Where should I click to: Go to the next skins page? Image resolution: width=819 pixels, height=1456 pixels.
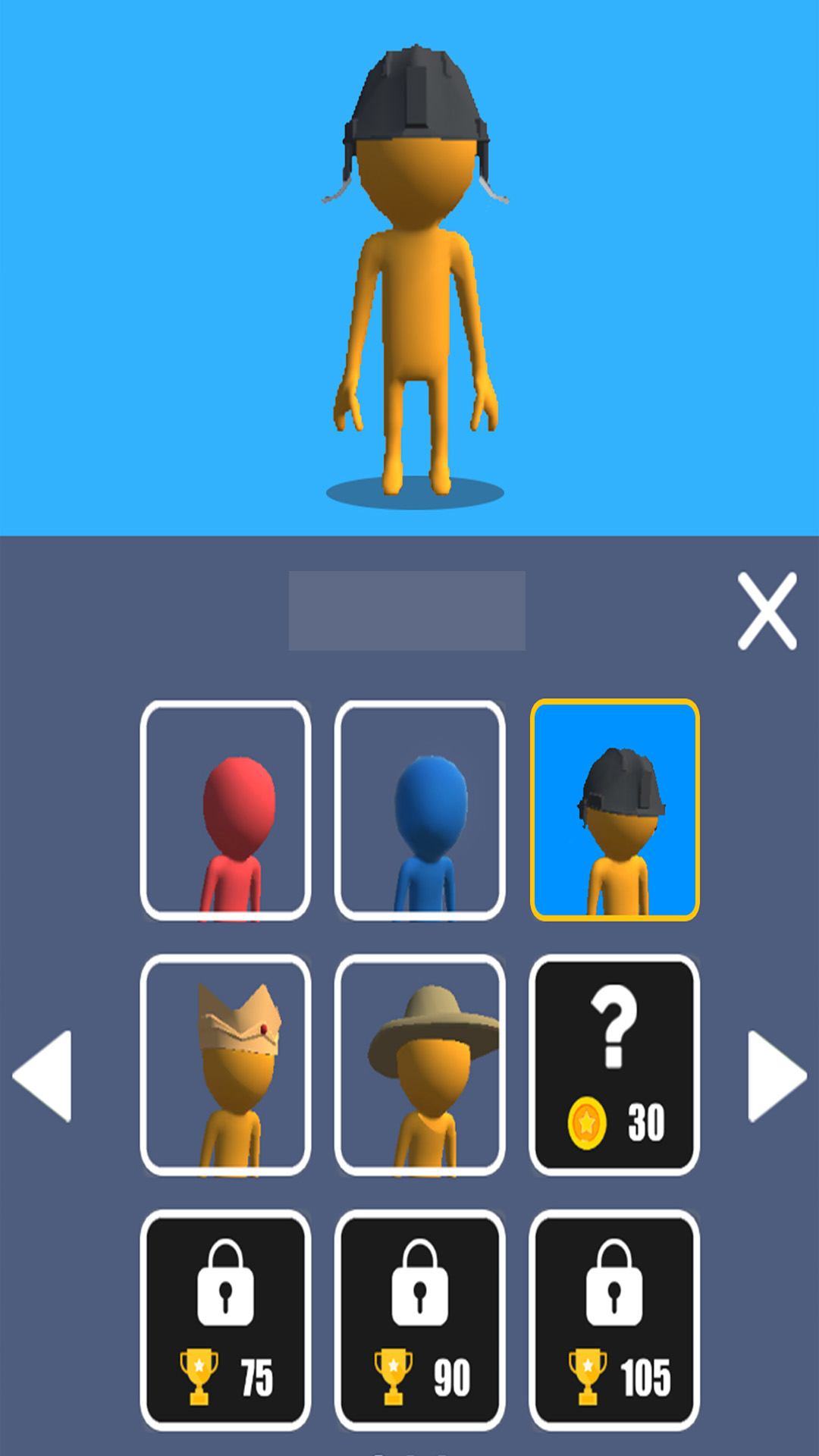[x=775, y=1075]
